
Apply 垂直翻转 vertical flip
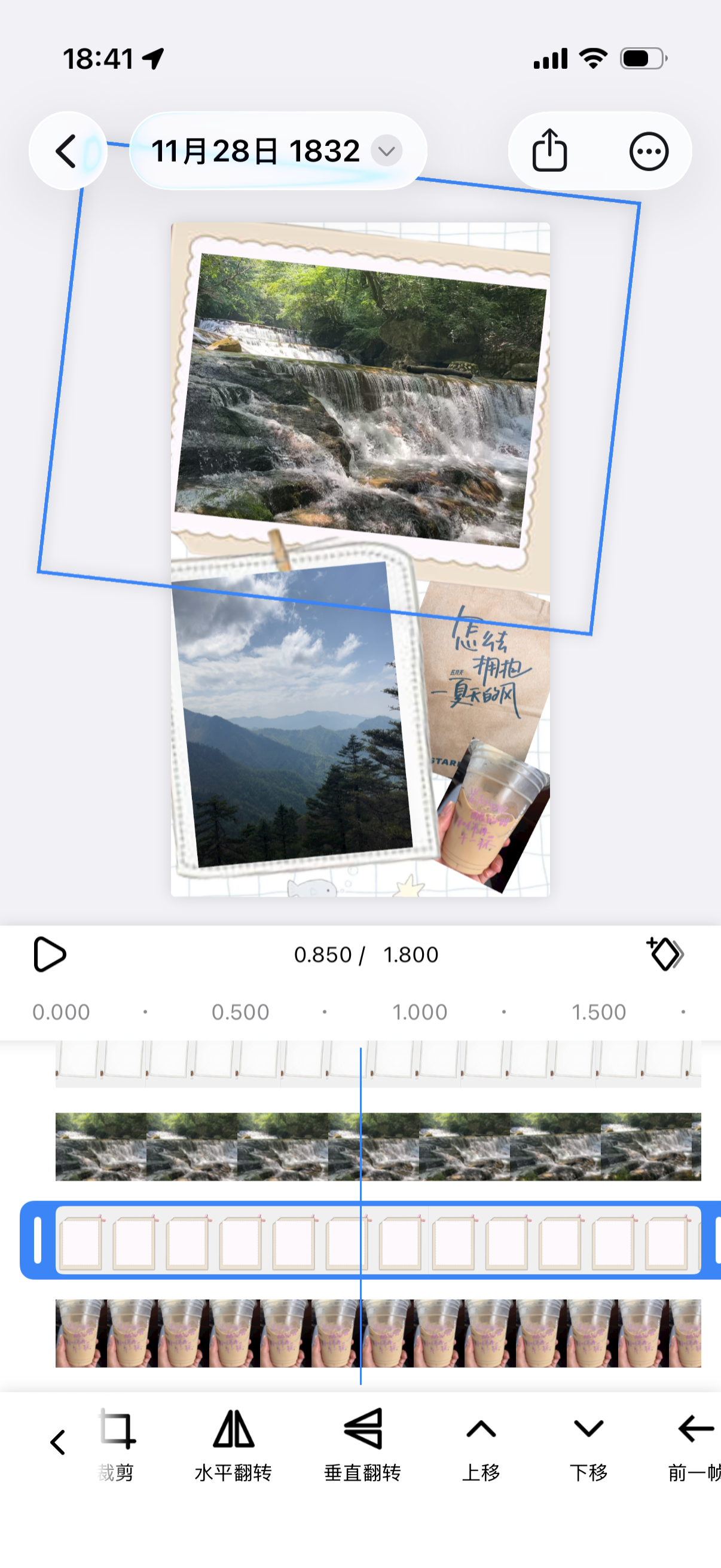pos(363,1444)
